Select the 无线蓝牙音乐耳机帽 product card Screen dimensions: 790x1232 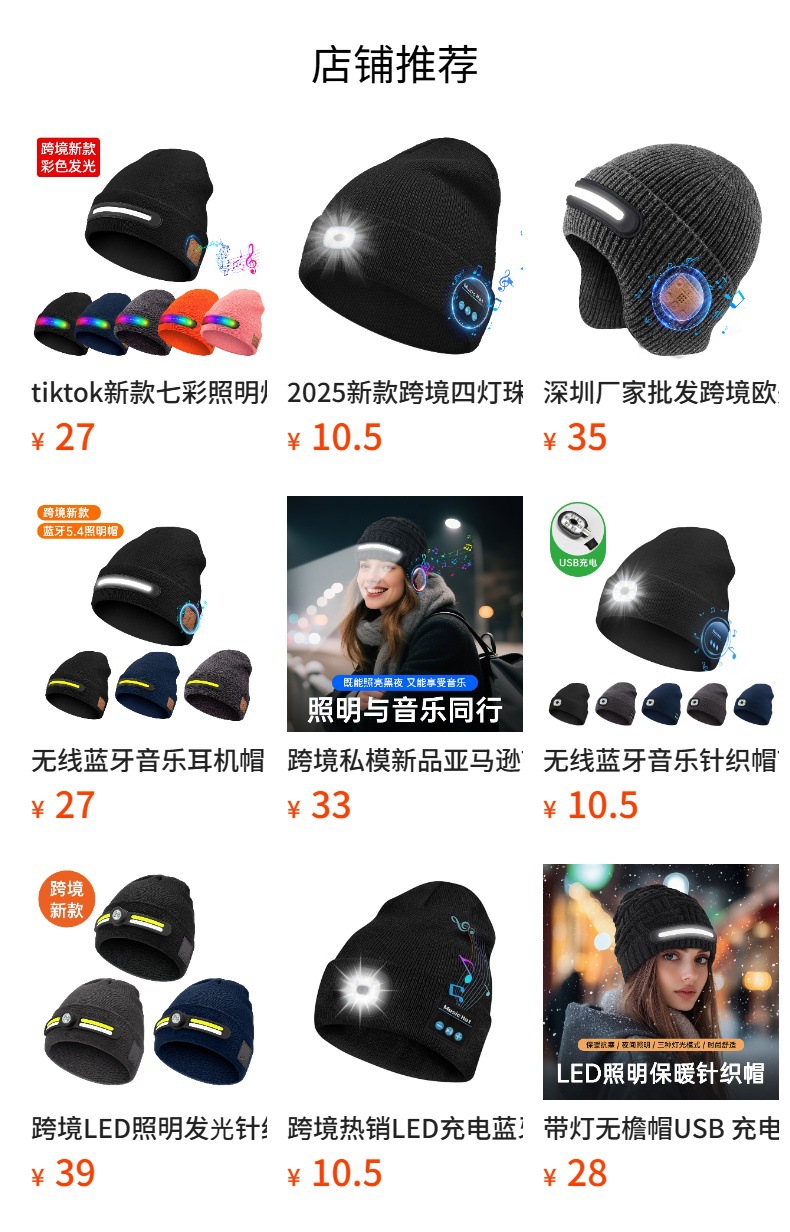click(x=149, y=614)
